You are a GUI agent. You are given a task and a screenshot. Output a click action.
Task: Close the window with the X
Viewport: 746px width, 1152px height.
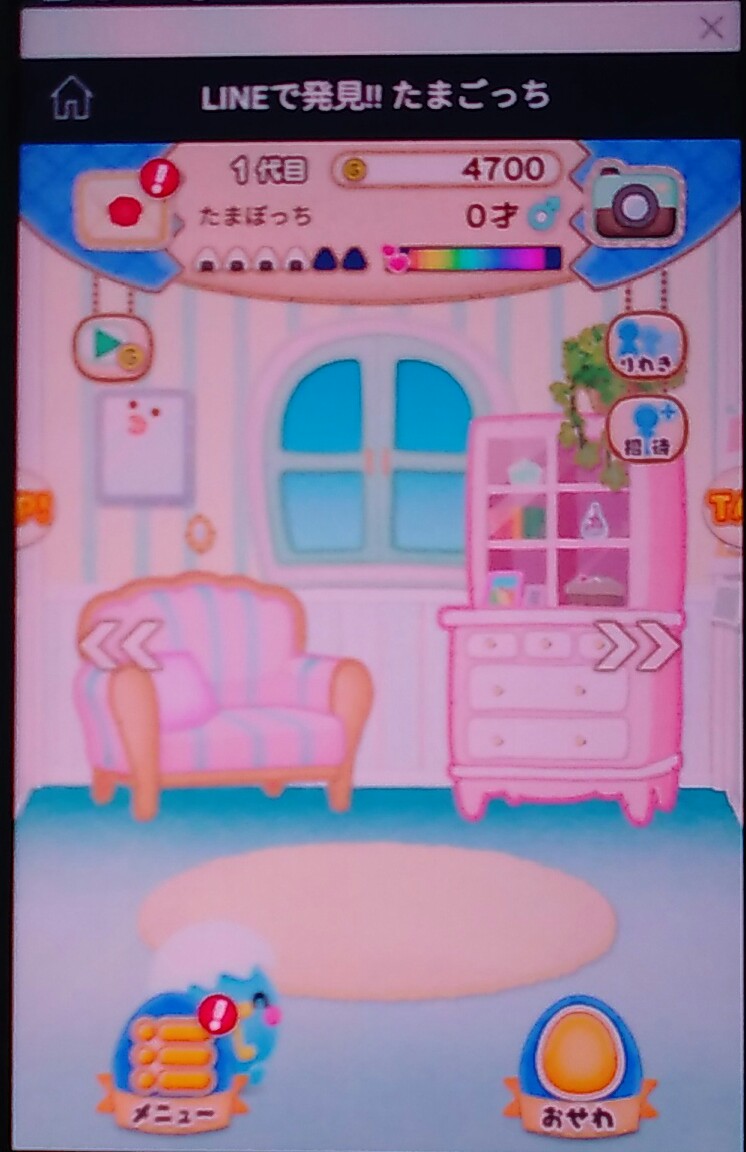(711, 27)
